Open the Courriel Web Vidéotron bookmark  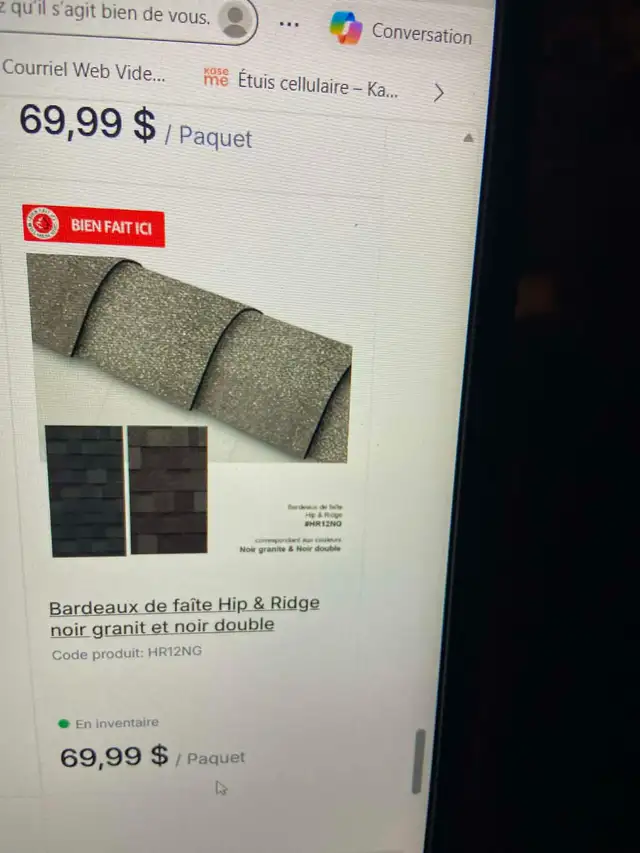[x=83, y=70]
